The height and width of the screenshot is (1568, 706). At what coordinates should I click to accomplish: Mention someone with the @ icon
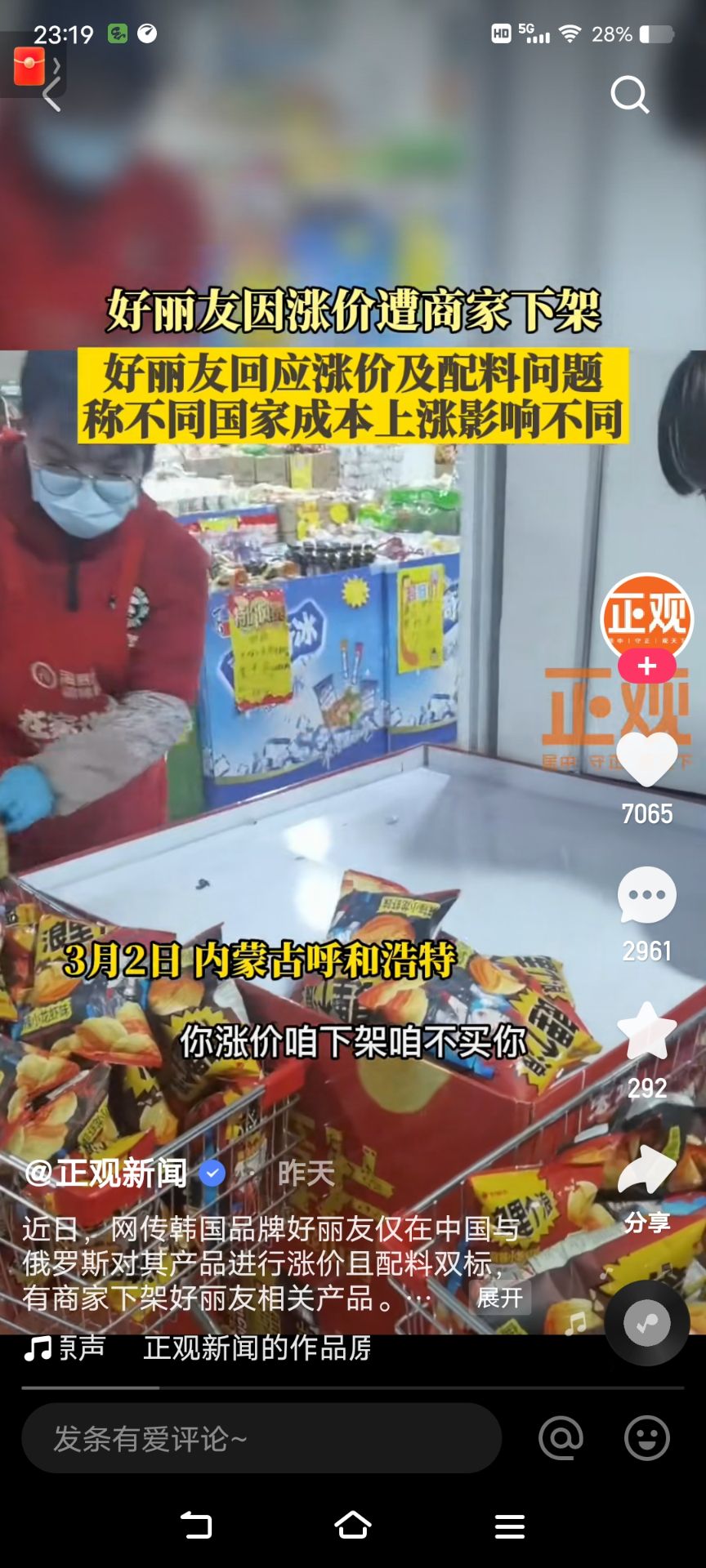[561, 1438]
